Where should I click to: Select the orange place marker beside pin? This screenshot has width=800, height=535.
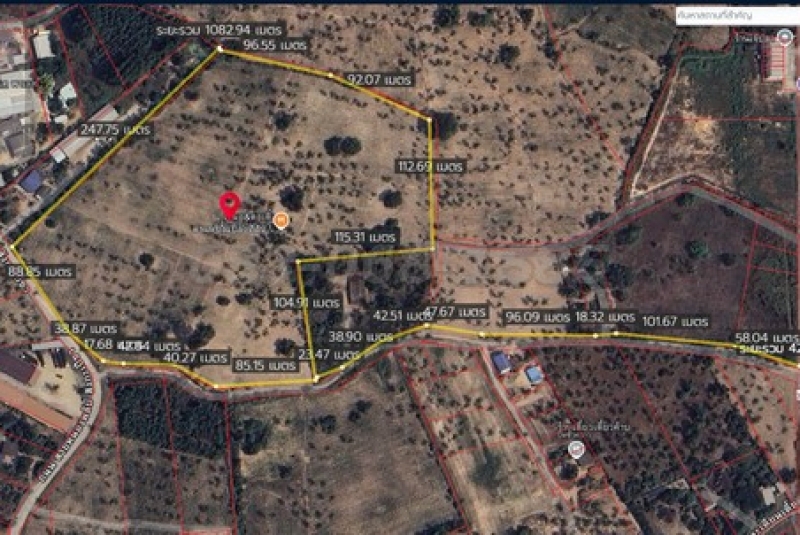281,220
